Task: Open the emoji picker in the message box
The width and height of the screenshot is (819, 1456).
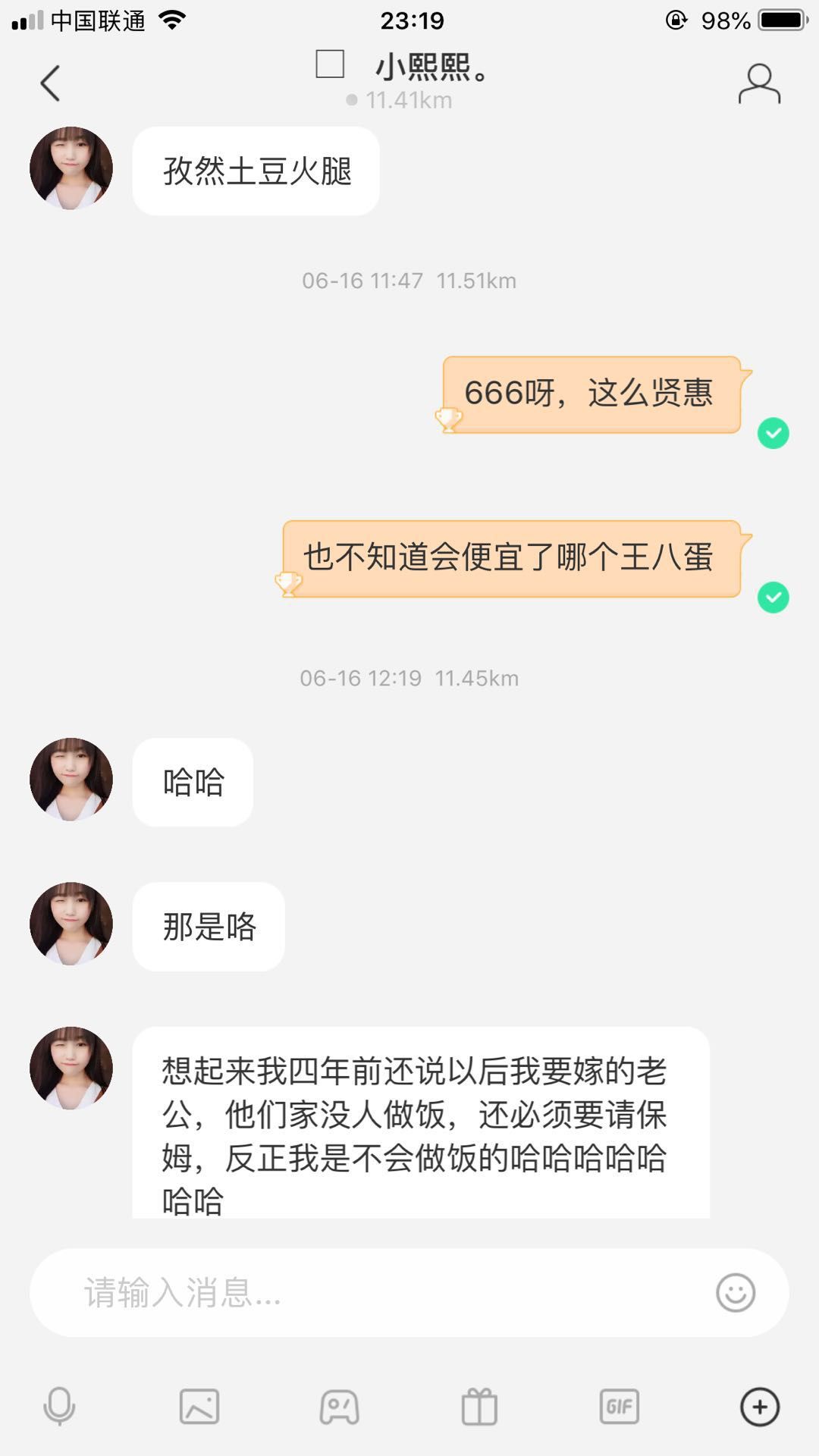Action: coord(736,1293)
